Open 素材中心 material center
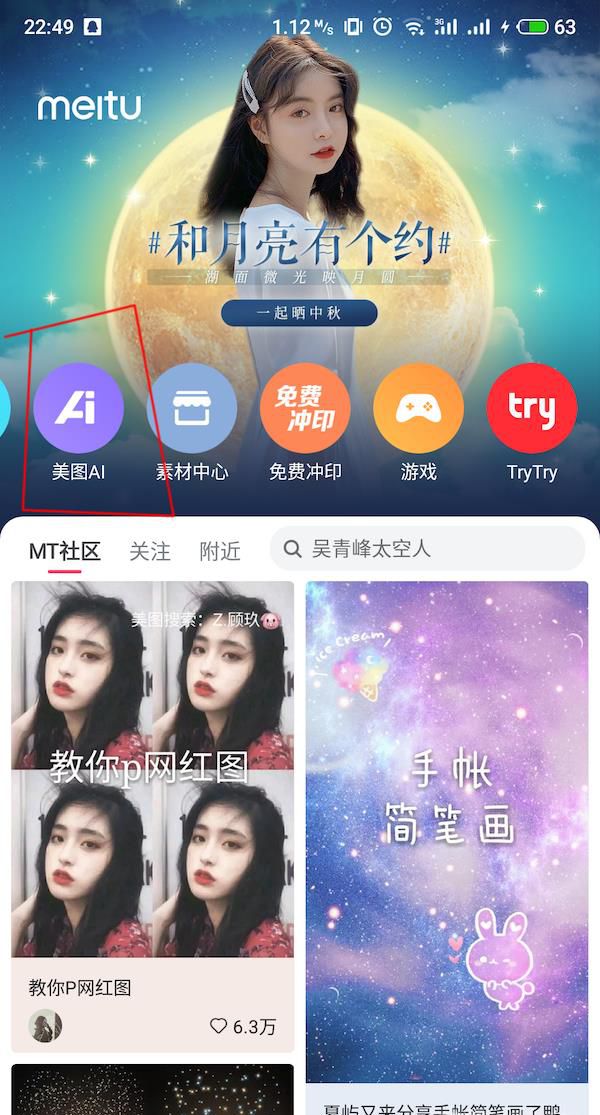The image size is (600, 1115). click(192, 409)
